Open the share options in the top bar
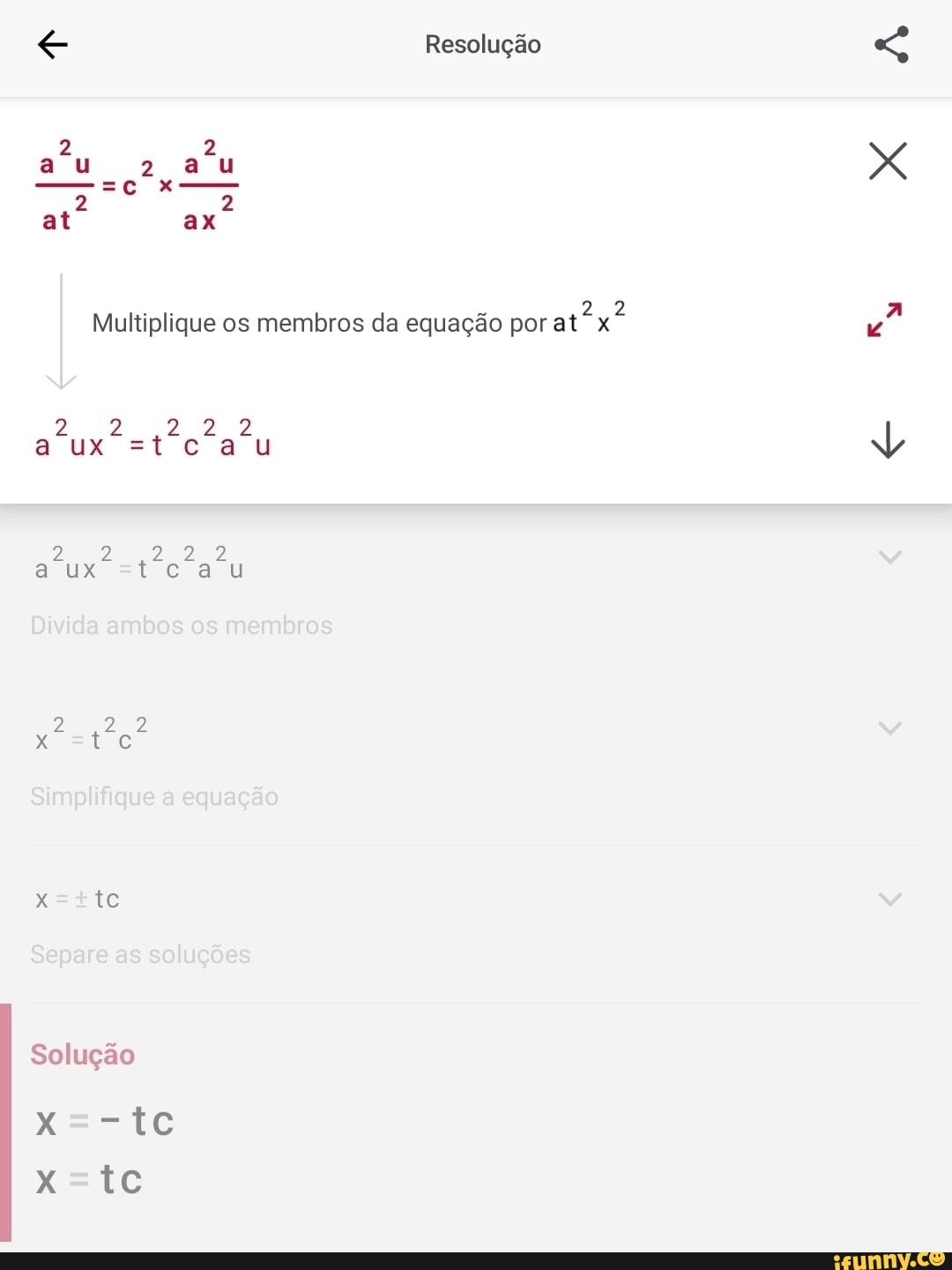The height and width of the screenshot is (1270, 952). [889, 44]
